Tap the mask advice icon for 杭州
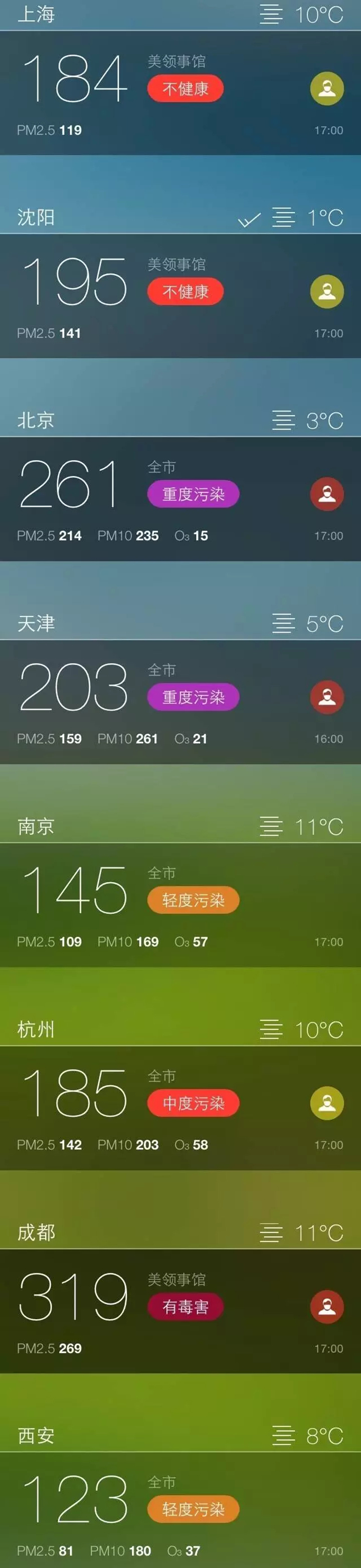This screenshot has width=361, height=1568. coord(327,1103)
